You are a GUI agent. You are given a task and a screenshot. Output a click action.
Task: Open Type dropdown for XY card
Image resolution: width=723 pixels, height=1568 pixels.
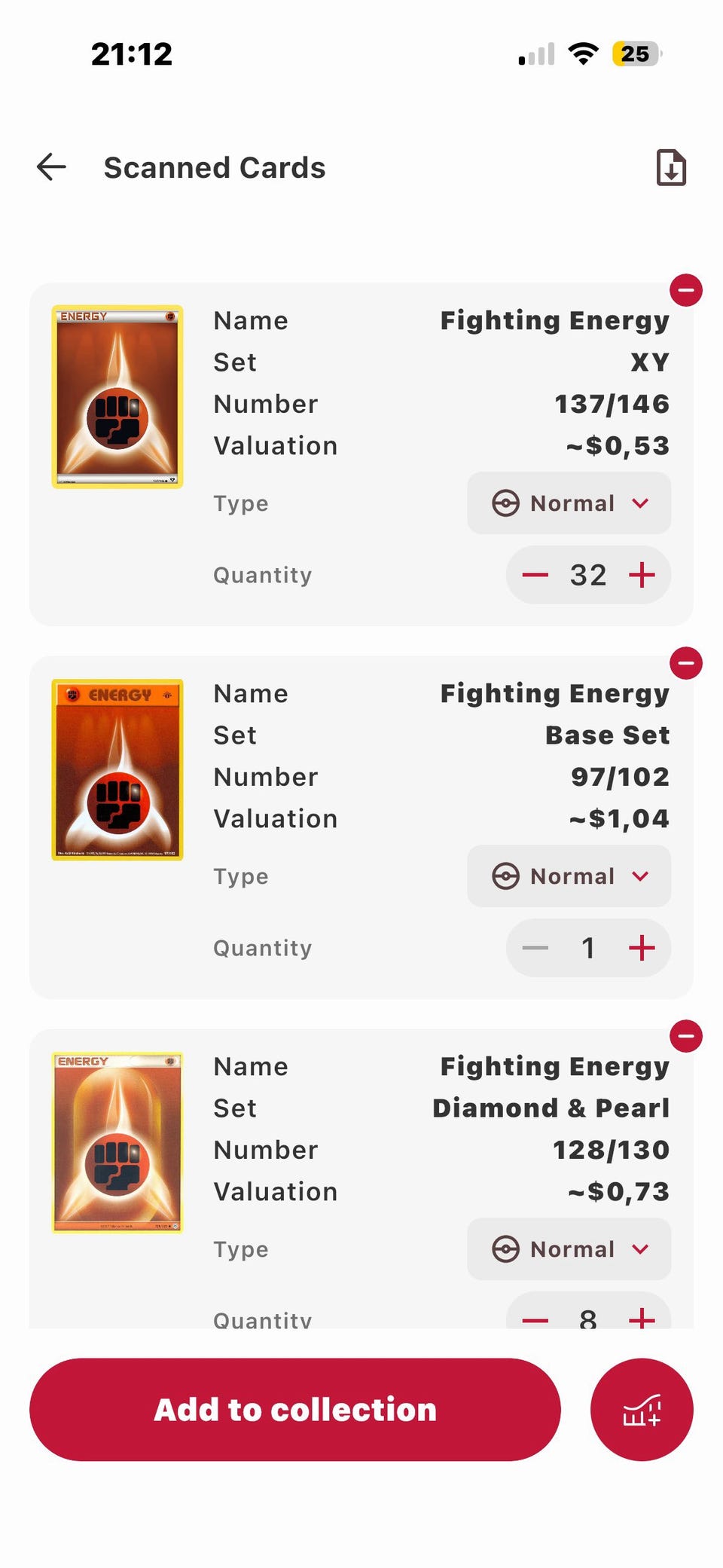pos(569,503)
